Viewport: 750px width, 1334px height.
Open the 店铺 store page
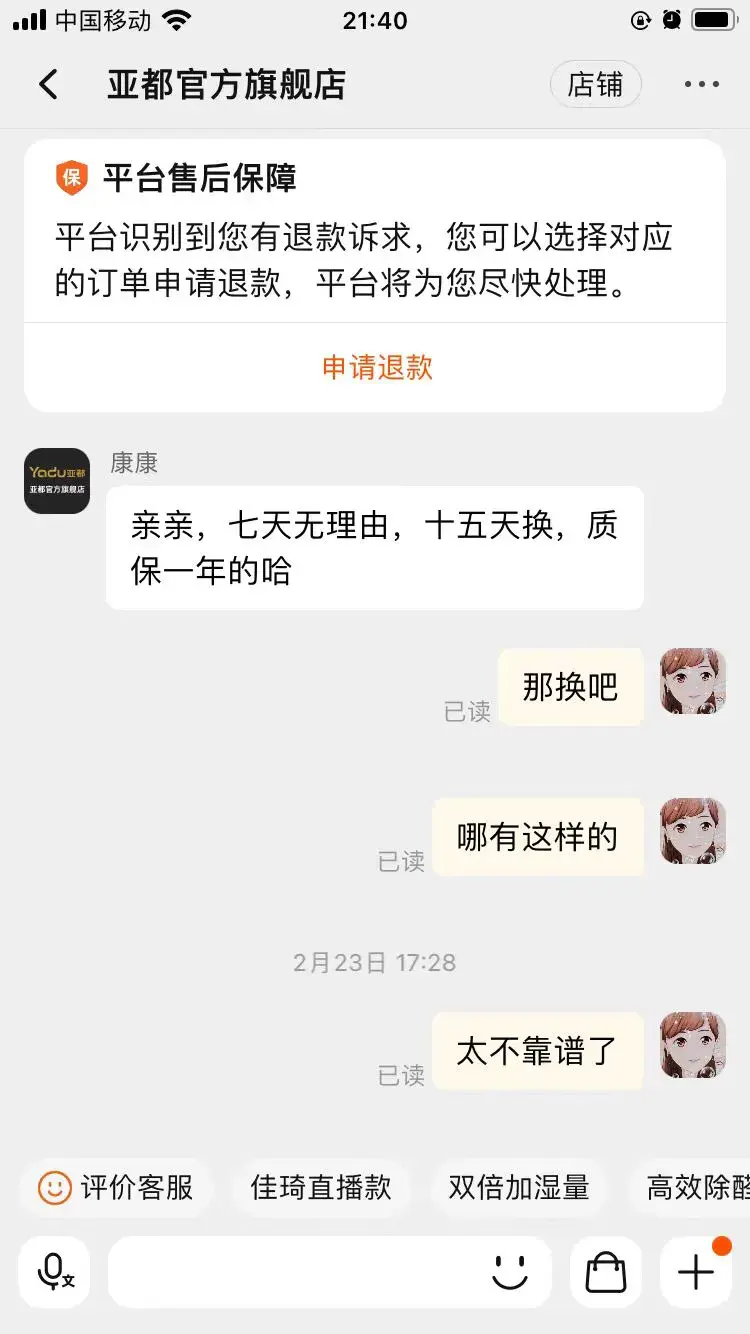595,85
